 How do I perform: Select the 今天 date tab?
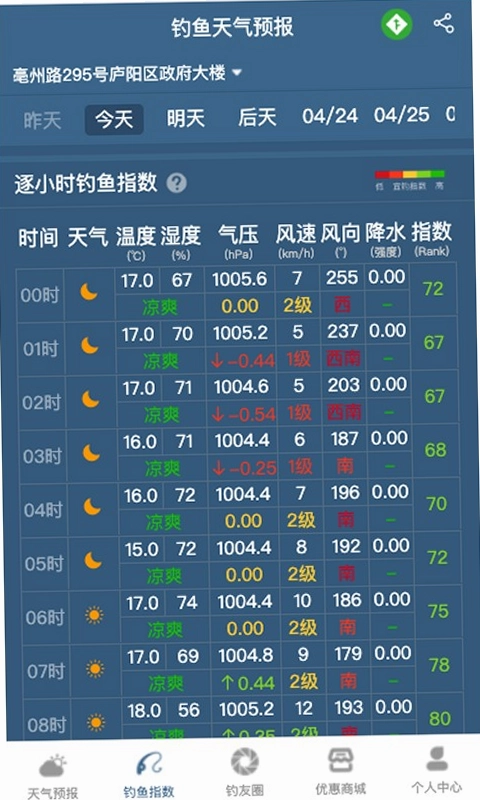click(x=114, y=120)
